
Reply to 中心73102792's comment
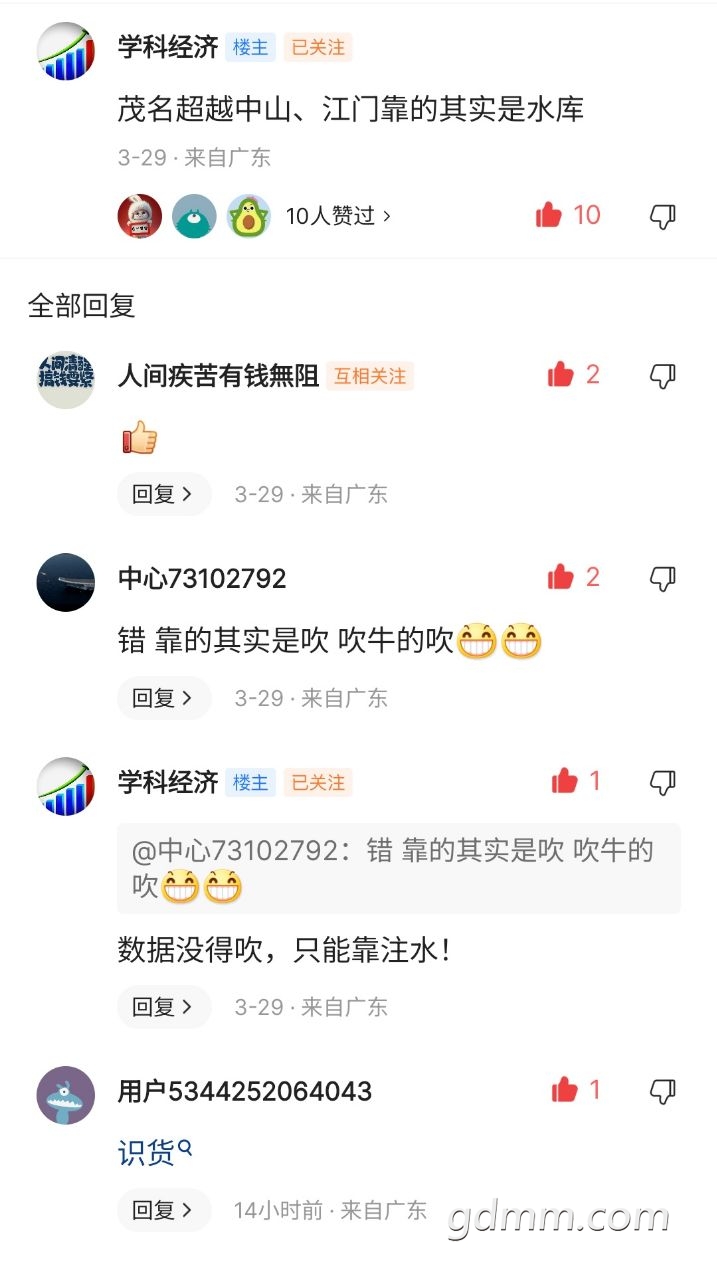[x=164, y=698]
